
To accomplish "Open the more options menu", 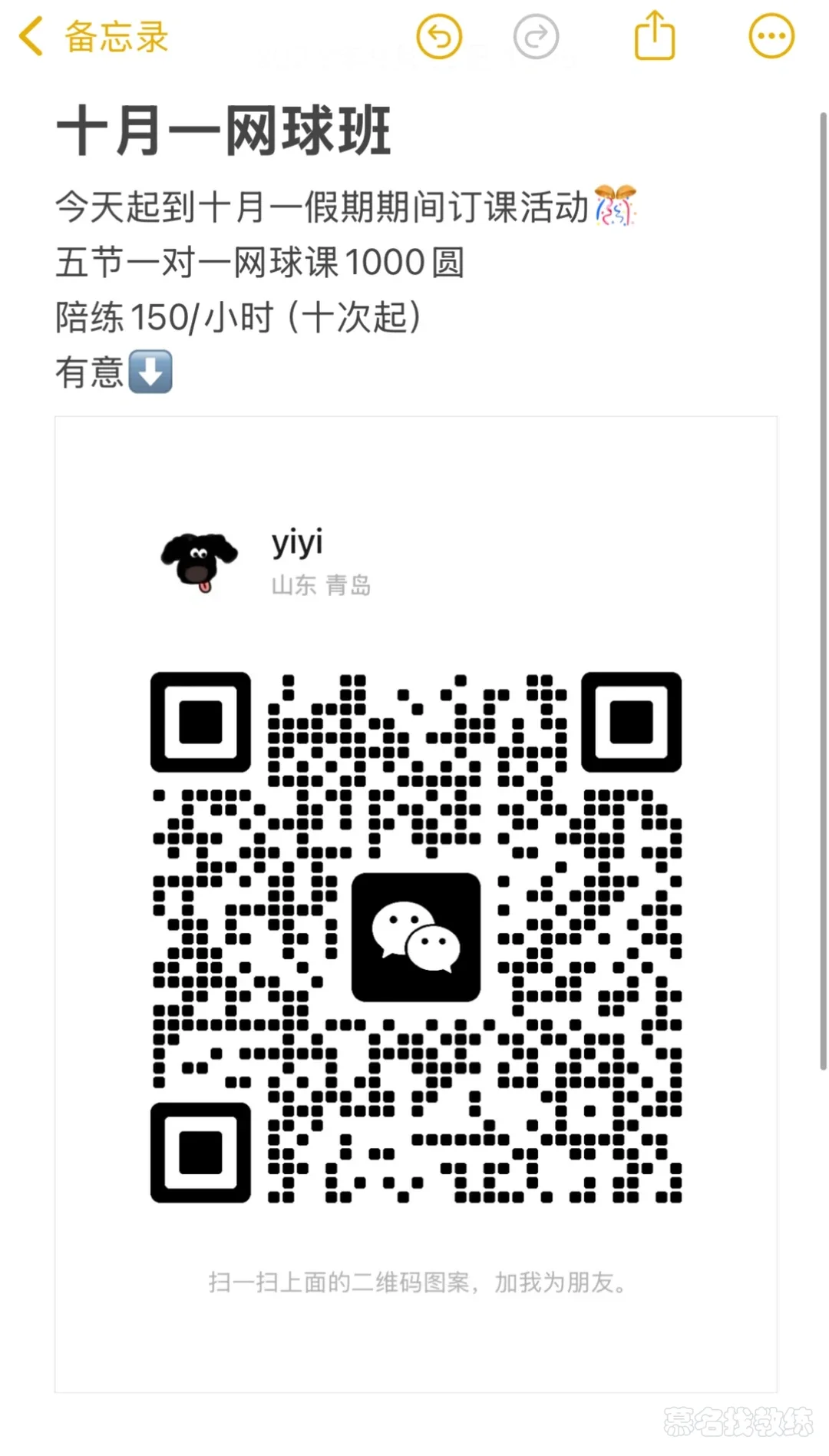I will point(771,36).
